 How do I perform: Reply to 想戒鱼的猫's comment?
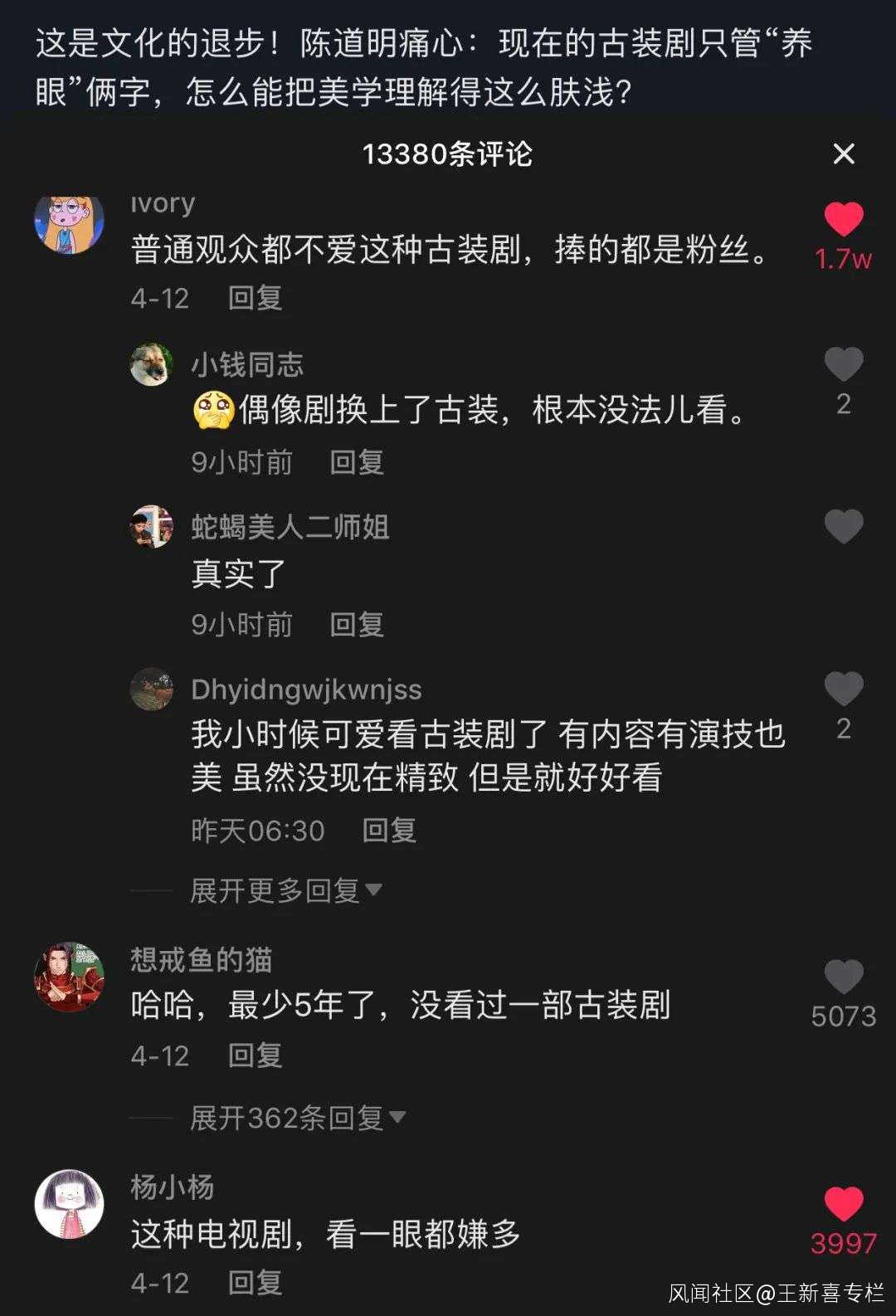click(255, 1055)
